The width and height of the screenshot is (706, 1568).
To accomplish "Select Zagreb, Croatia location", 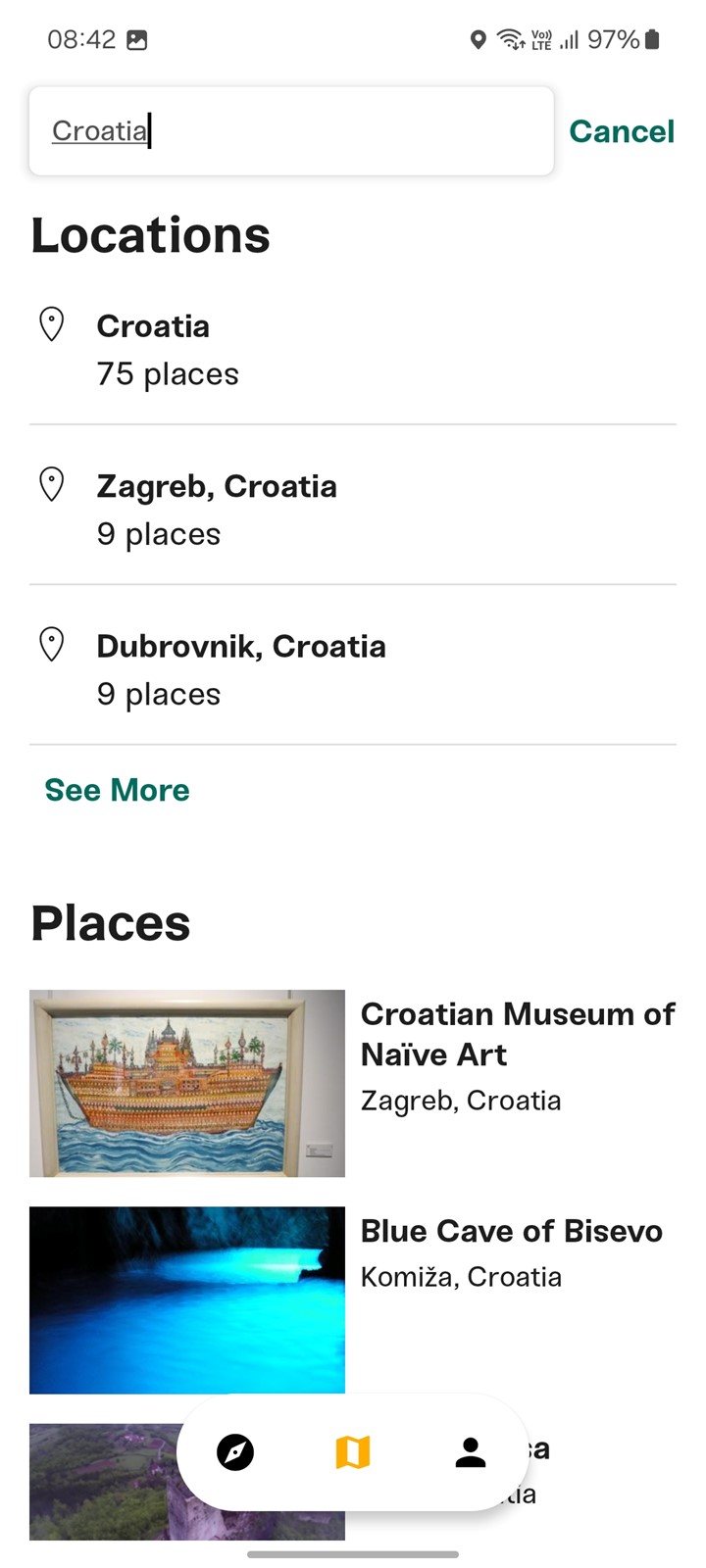I will (353, 509).
